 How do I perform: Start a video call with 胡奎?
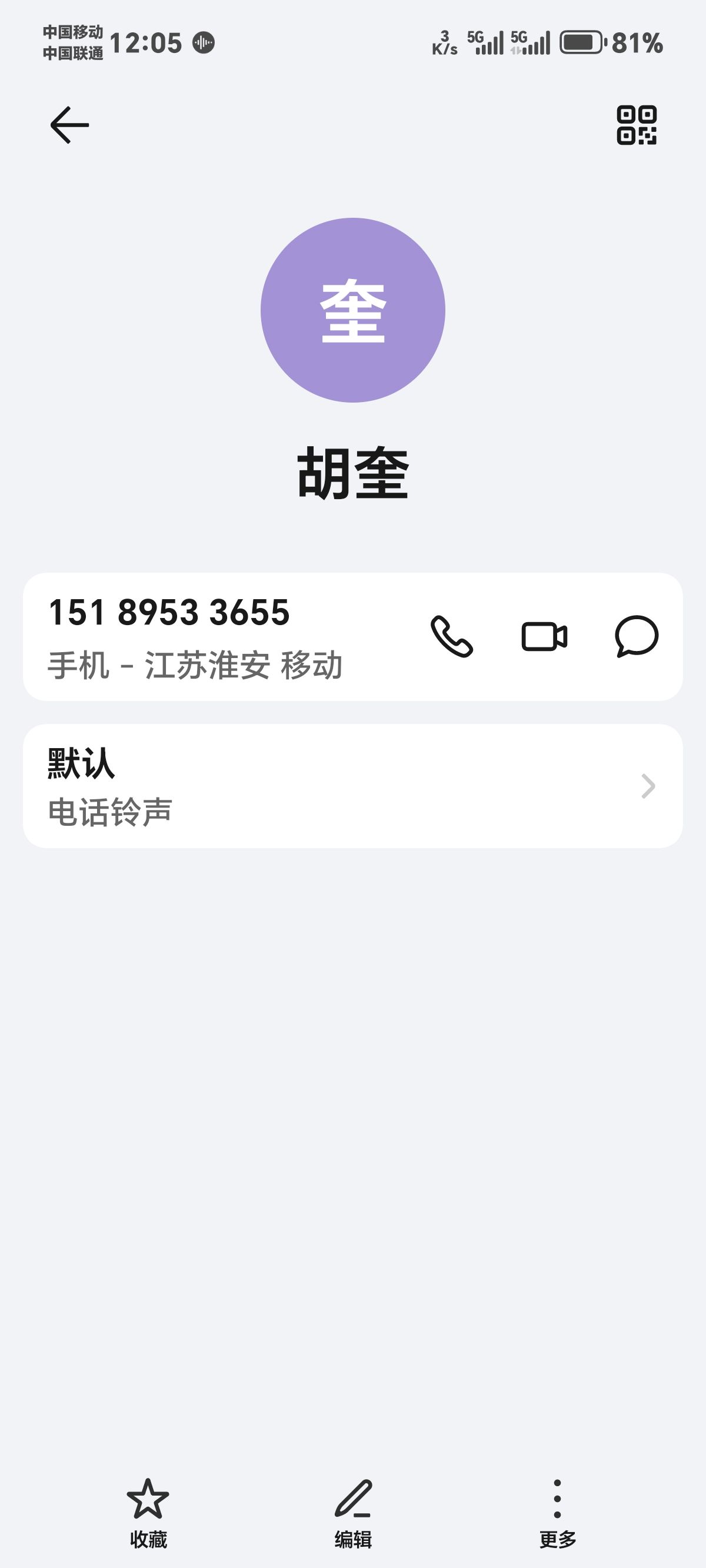pyautogui.click(x=544, y=637)
